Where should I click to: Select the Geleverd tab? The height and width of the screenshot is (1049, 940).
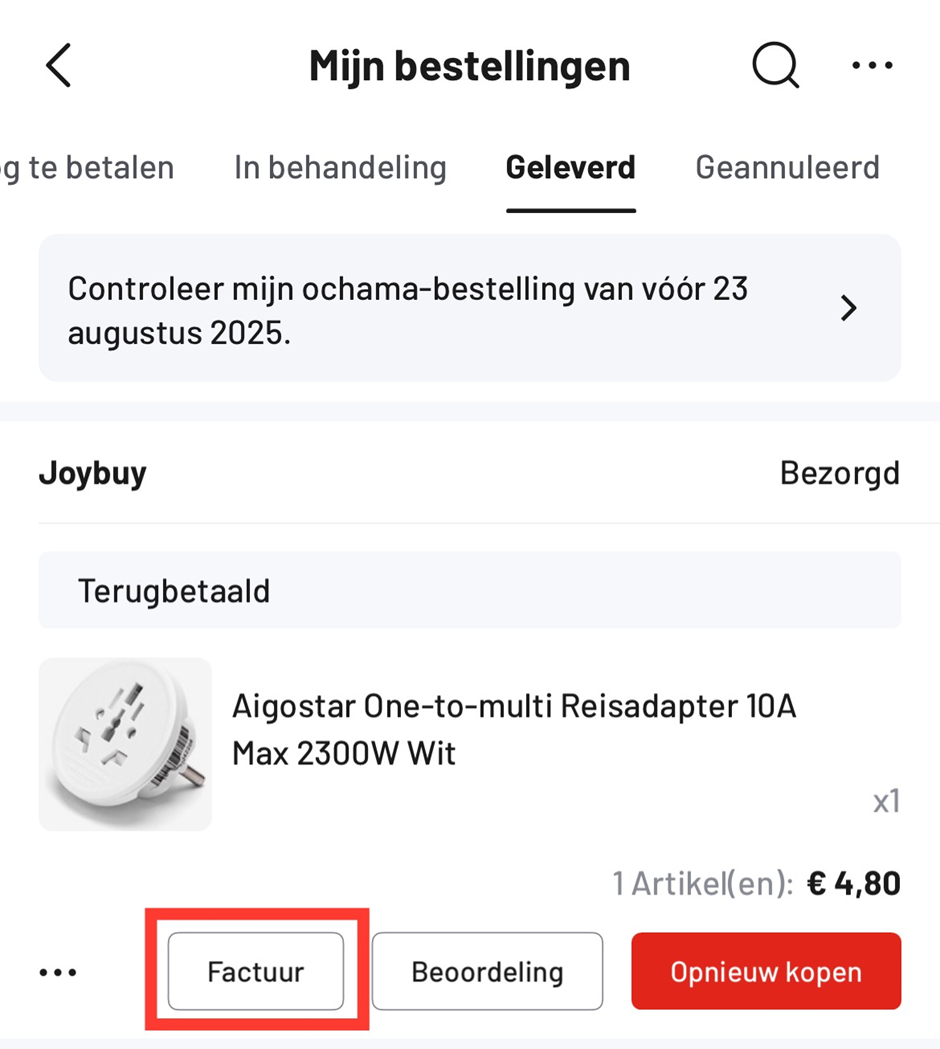tap(570, 167)
